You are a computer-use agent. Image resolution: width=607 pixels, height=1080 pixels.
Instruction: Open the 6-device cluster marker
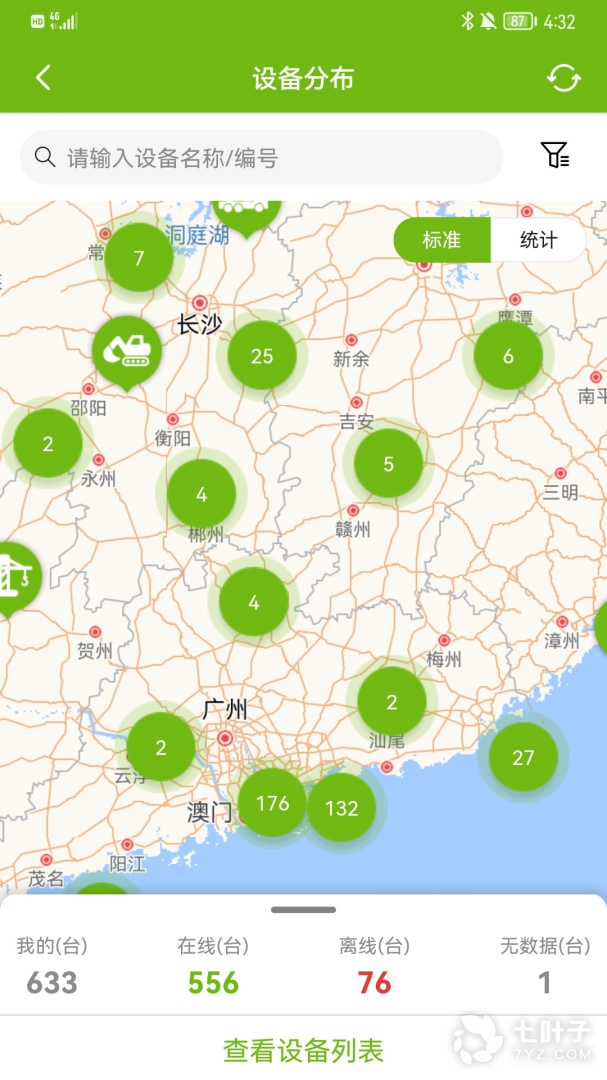(x=508, y=355)
